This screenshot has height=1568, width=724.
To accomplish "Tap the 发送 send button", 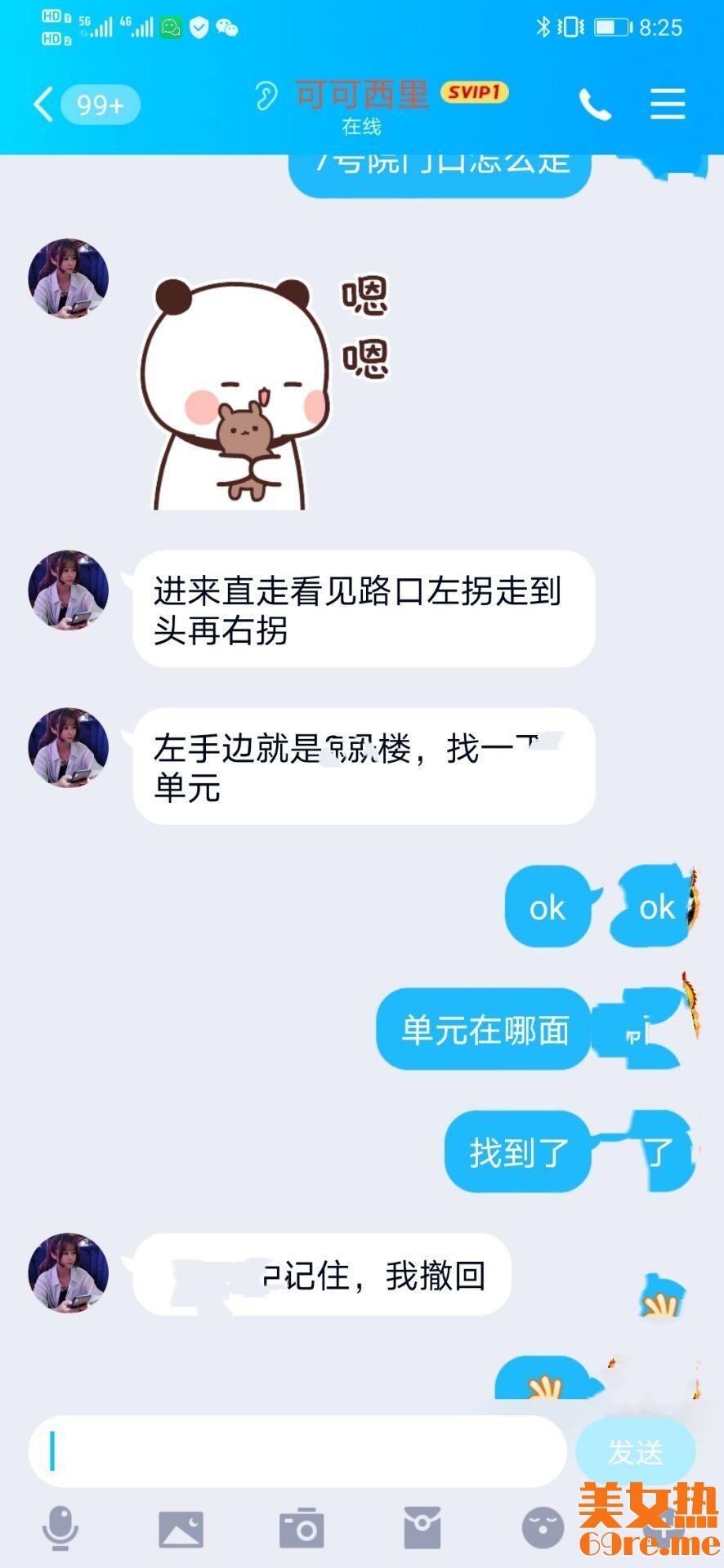I will (x=635, y=1451).
